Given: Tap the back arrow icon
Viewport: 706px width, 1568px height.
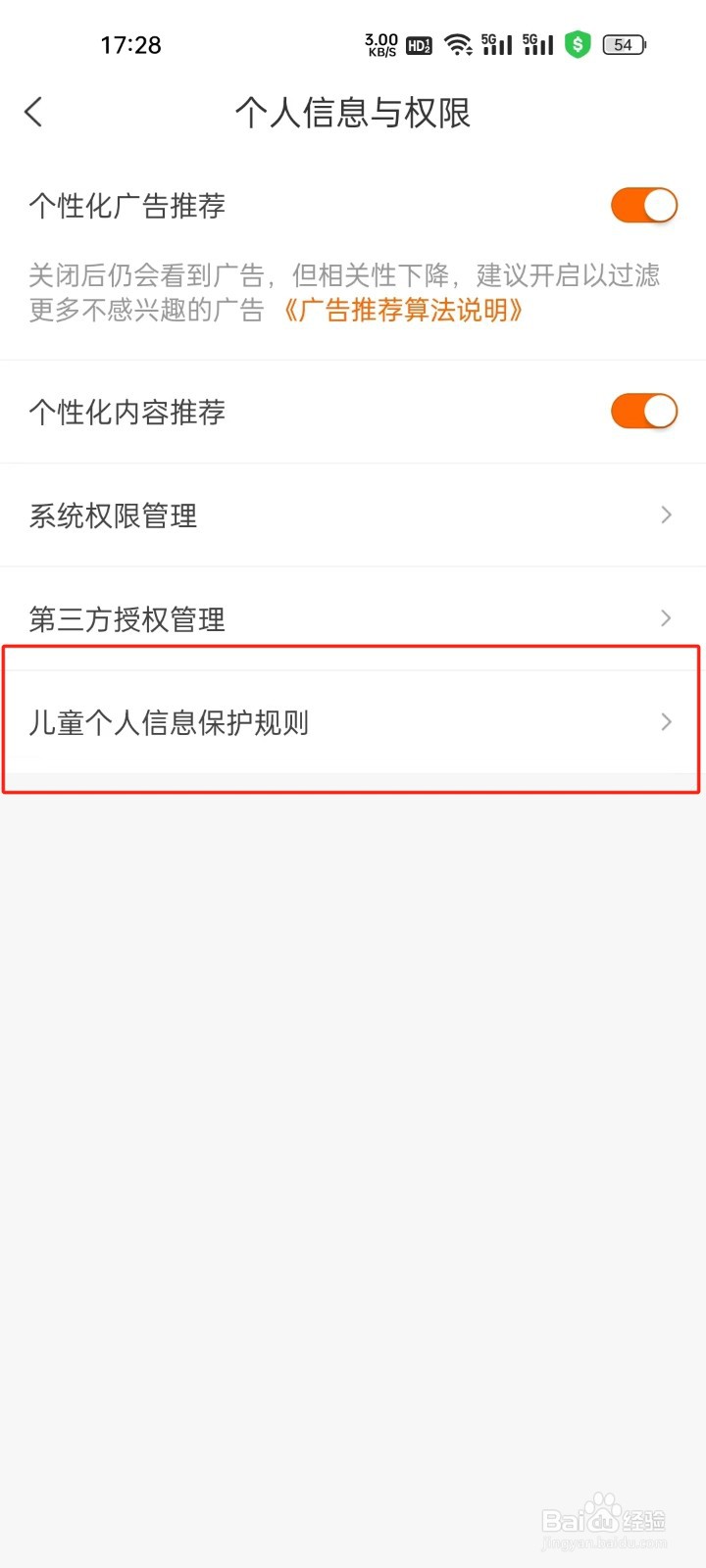Looking at the screenshot, I should point(33,112).
